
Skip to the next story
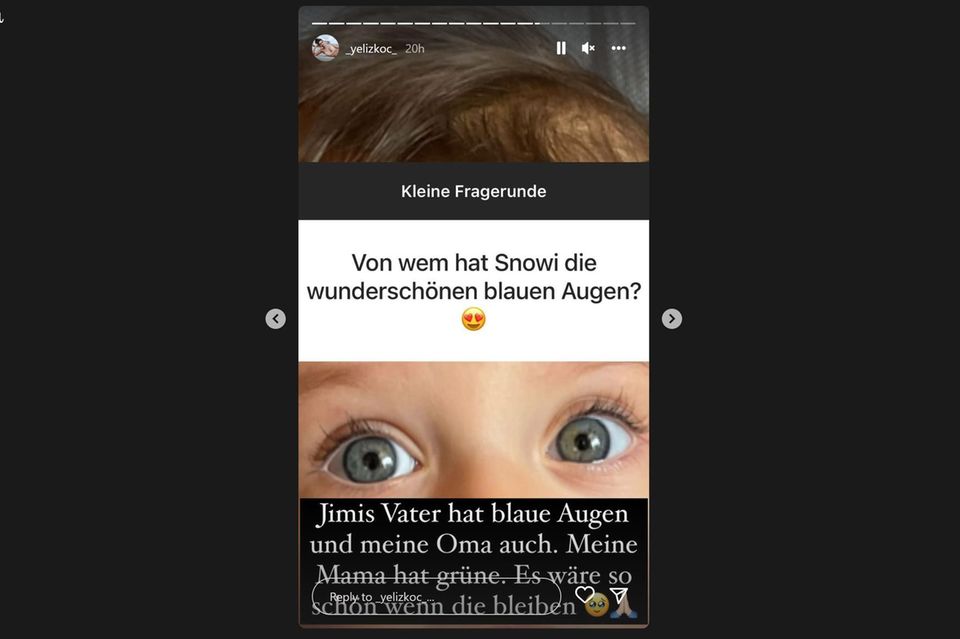672,319
